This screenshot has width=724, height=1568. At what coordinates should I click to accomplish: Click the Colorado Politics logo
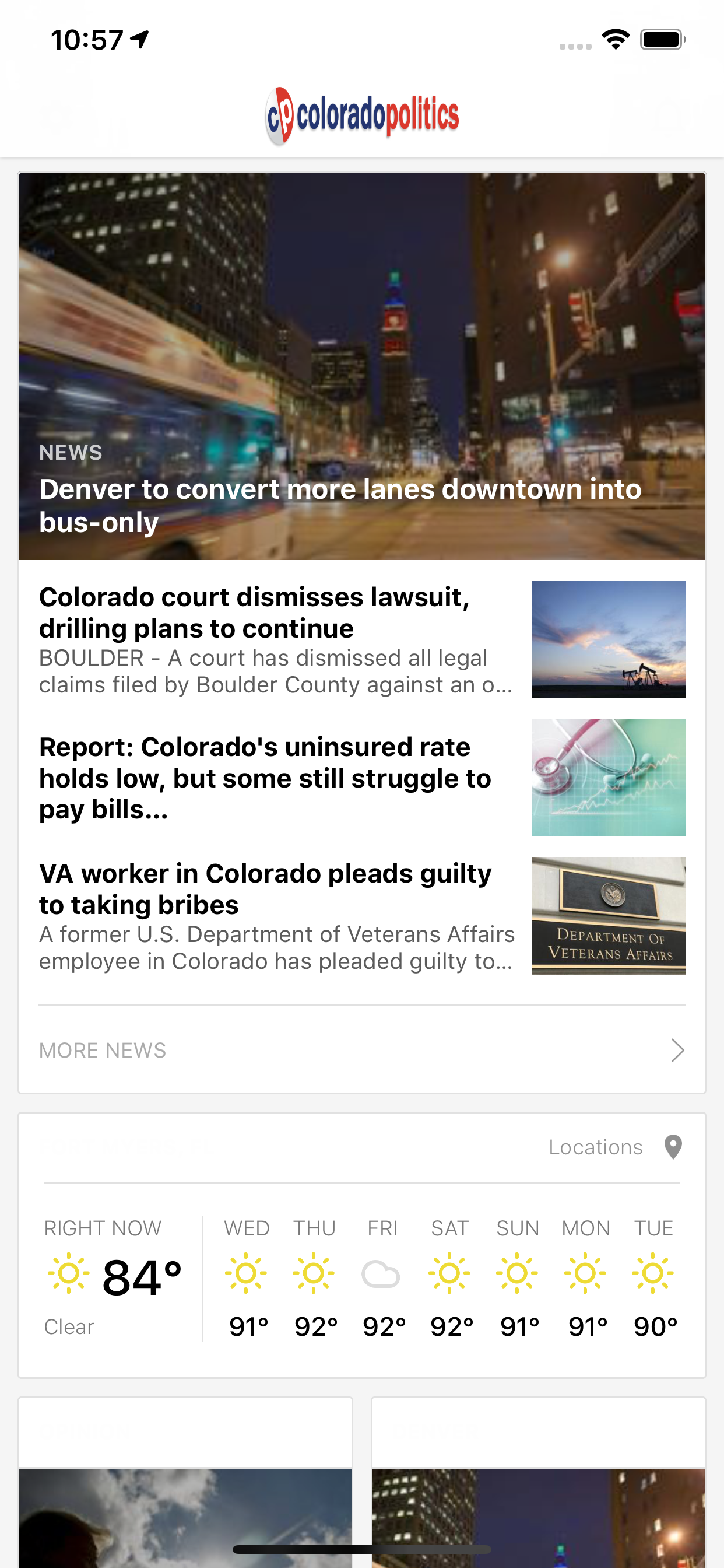click(x=361, y=116)
